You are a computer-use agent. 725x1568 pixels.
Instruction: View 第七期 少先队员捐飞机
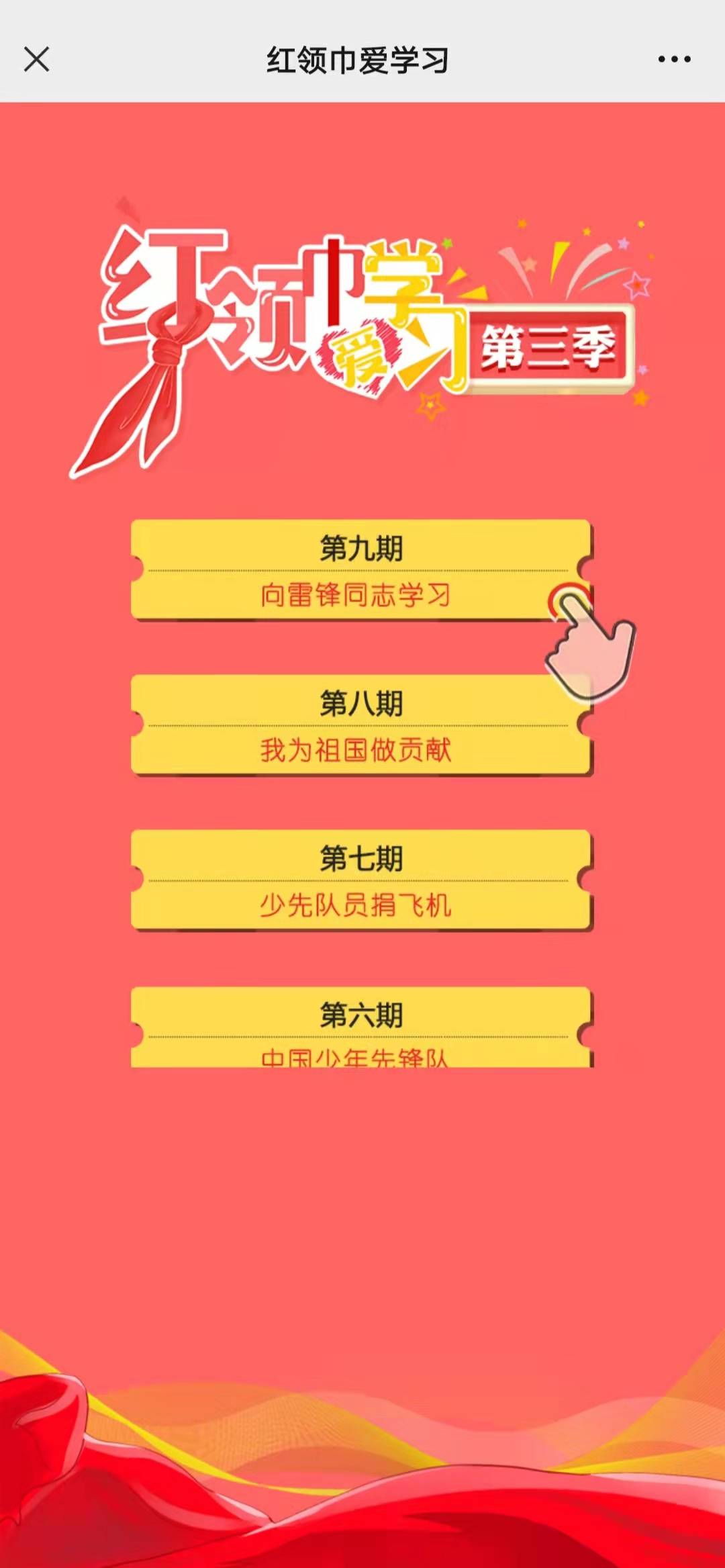[x=361, y=880]
